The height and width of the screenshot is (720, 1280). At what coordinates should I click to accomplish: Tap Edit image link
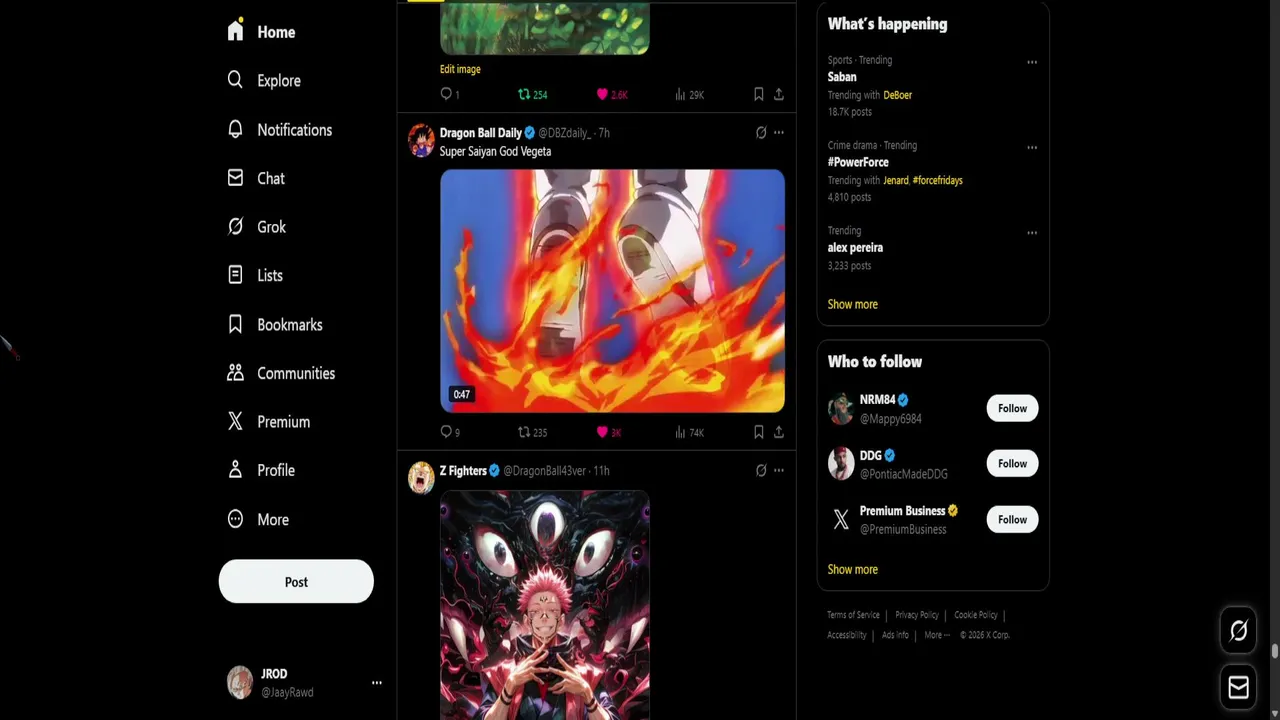pos(460,69)
